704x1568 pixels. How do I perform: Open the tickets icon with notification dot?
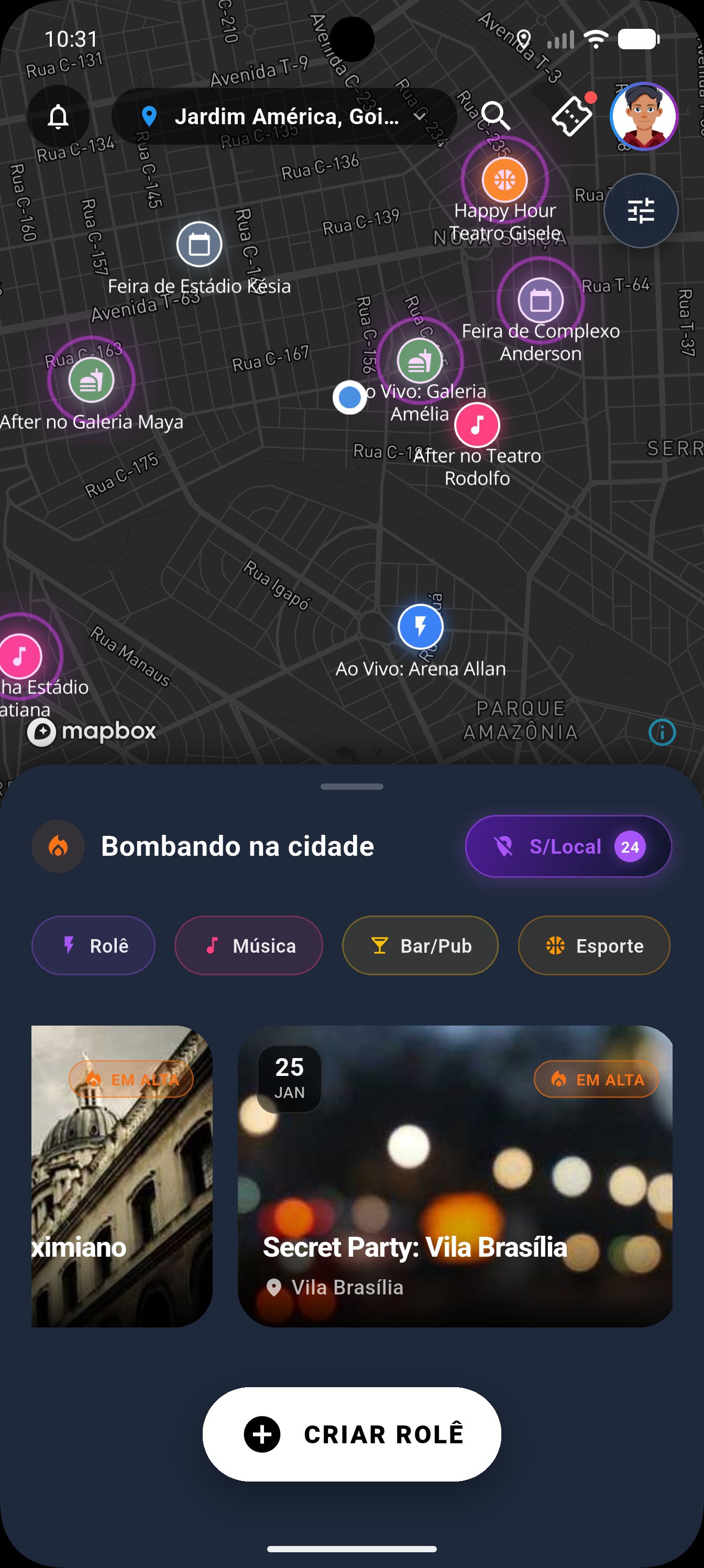coord(571,116)
